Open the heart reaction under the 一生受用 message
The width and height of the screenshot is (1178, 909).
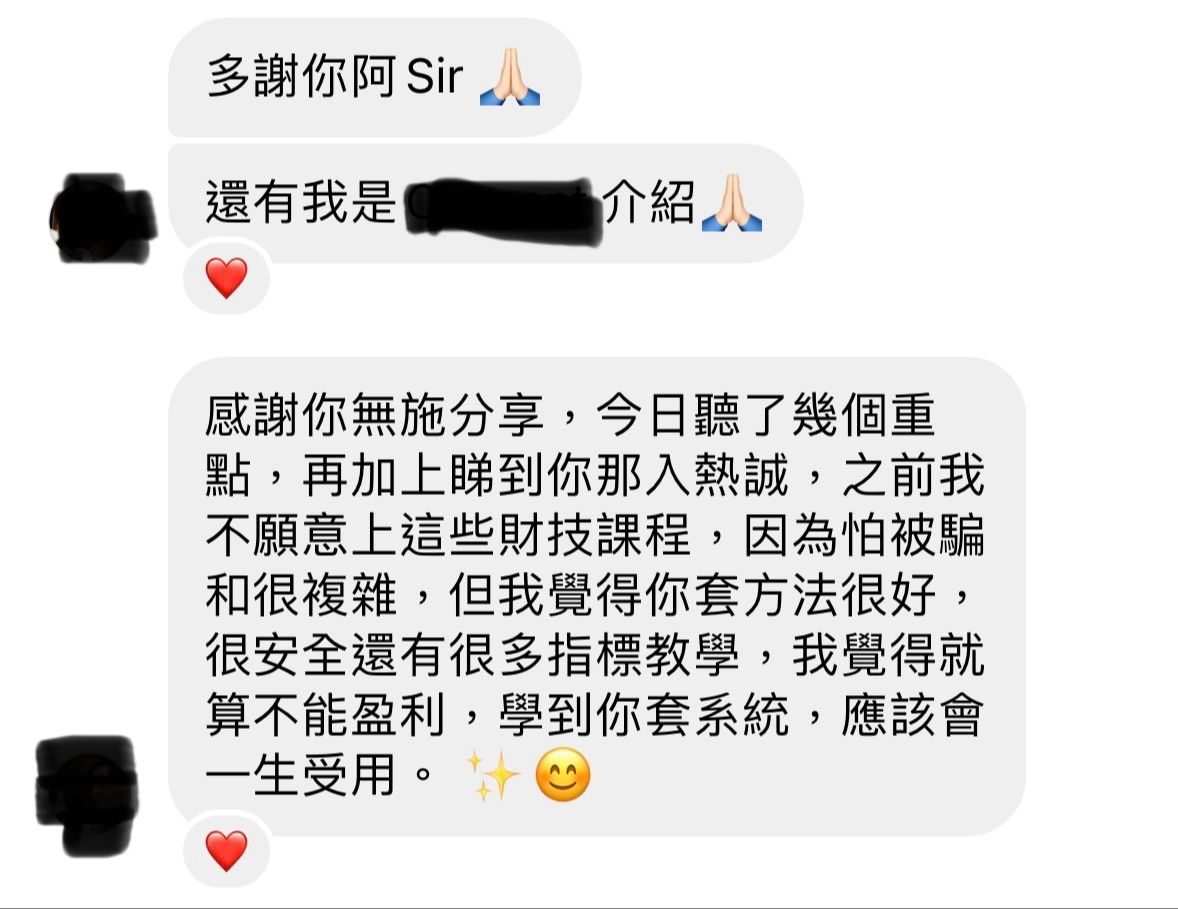pos(226,850)
